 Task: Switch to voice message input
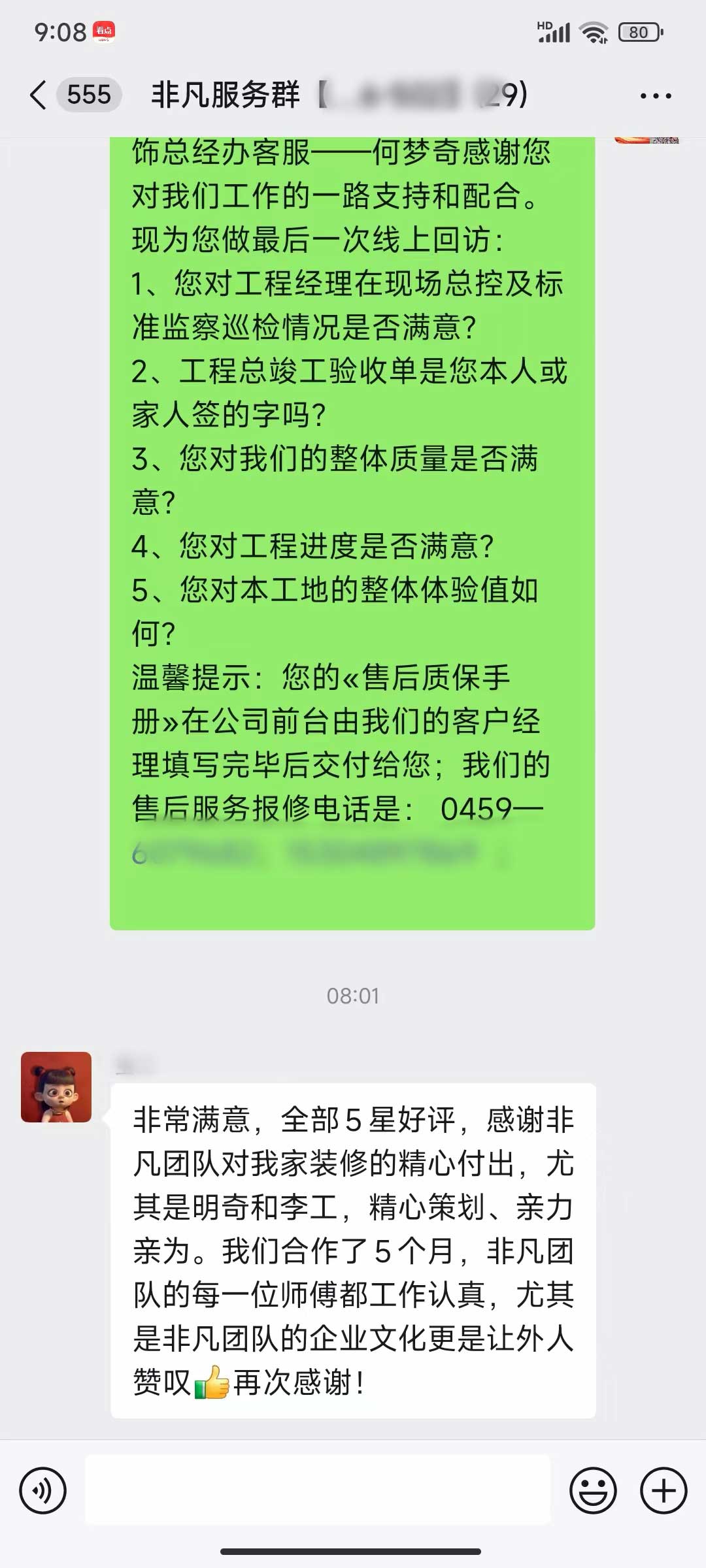(43, 1491)
